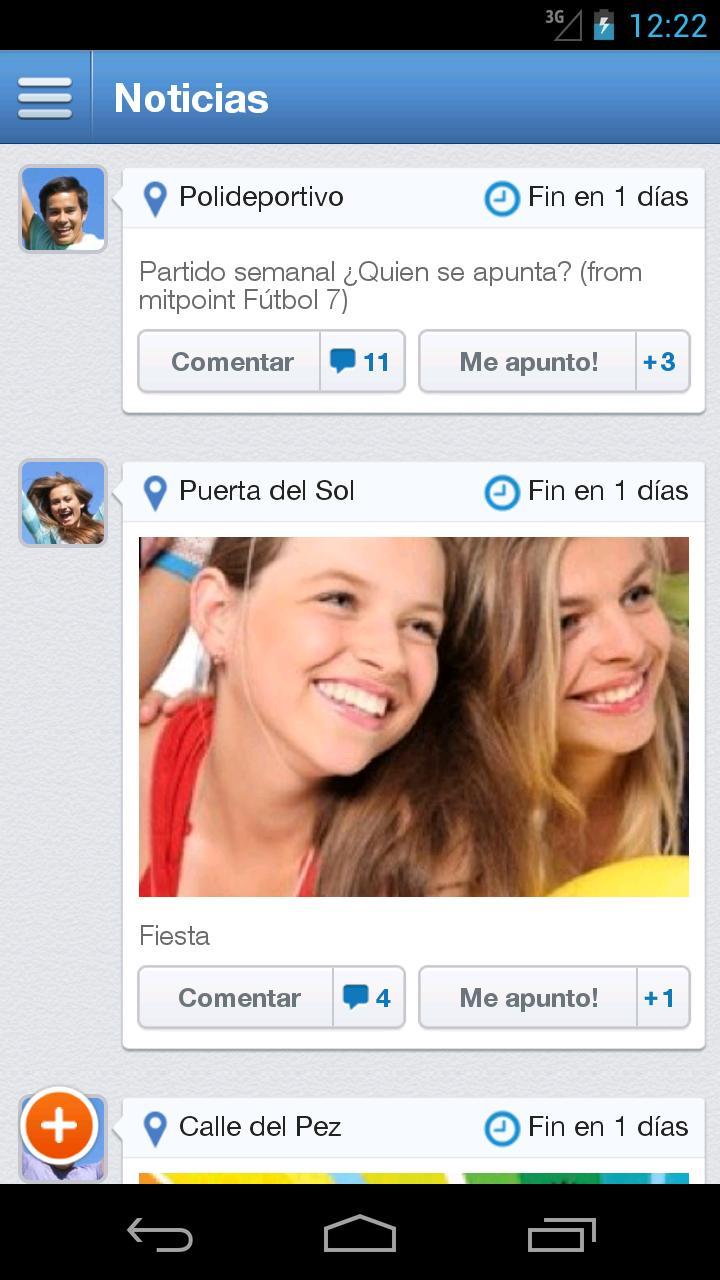720x1280 pixels.
Task: Tap Comentar on the Polideportivo post
Action: coord(231,362)
